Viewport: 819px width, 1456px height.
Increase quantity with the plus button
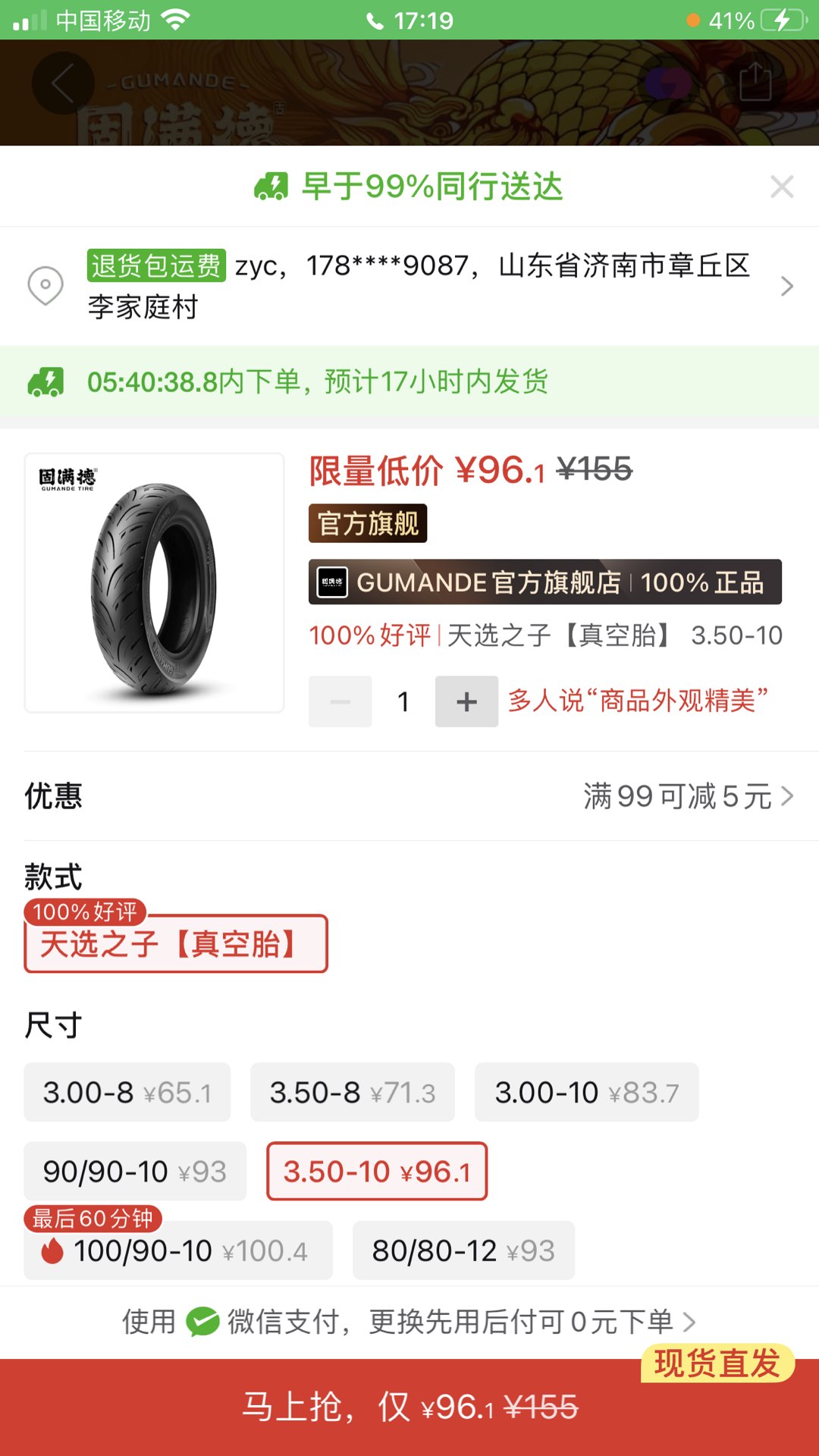tap(466, 701)
